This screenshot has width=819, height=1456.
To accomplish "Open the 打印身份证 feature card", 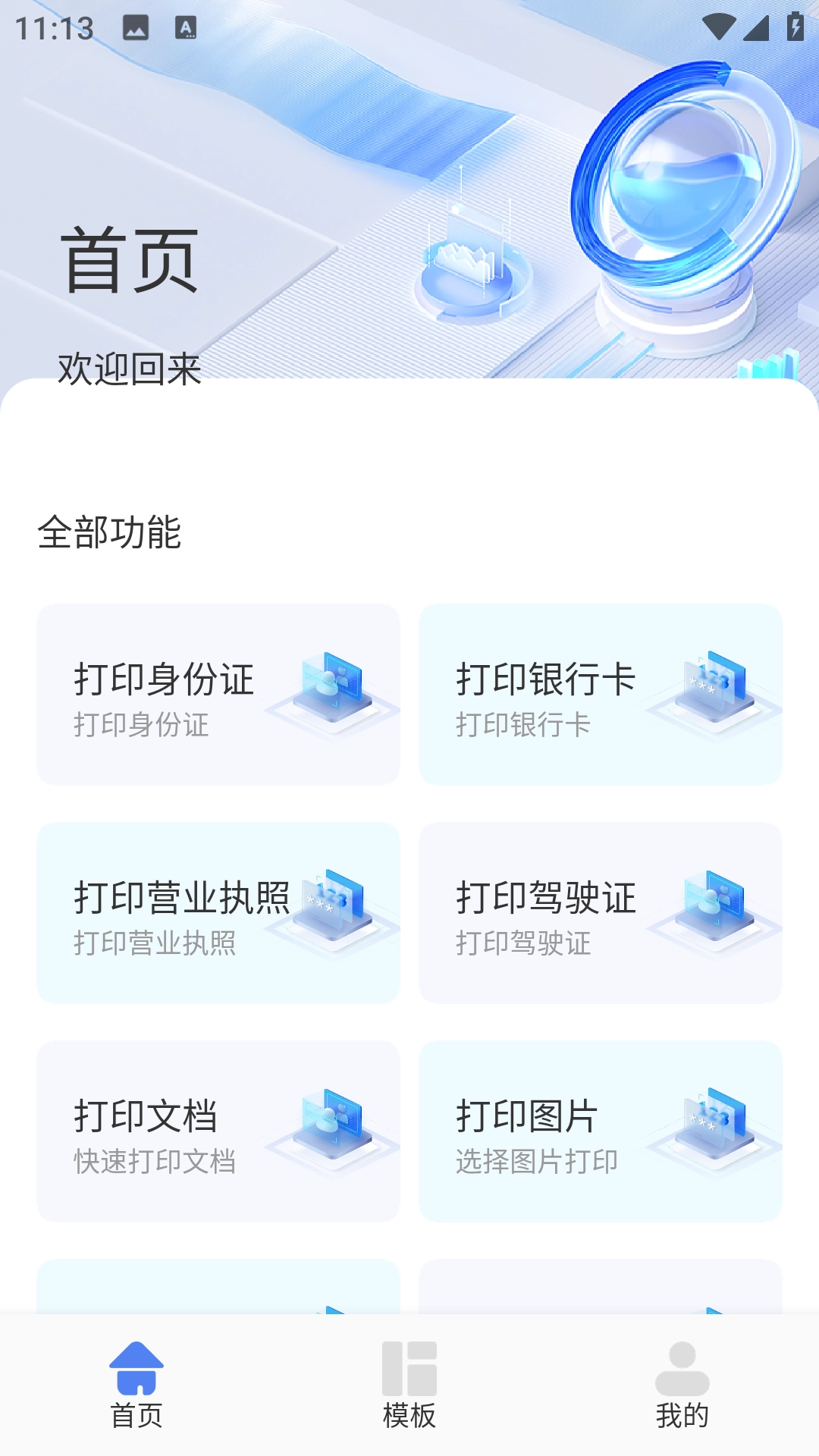I will [x=220, y=694].
